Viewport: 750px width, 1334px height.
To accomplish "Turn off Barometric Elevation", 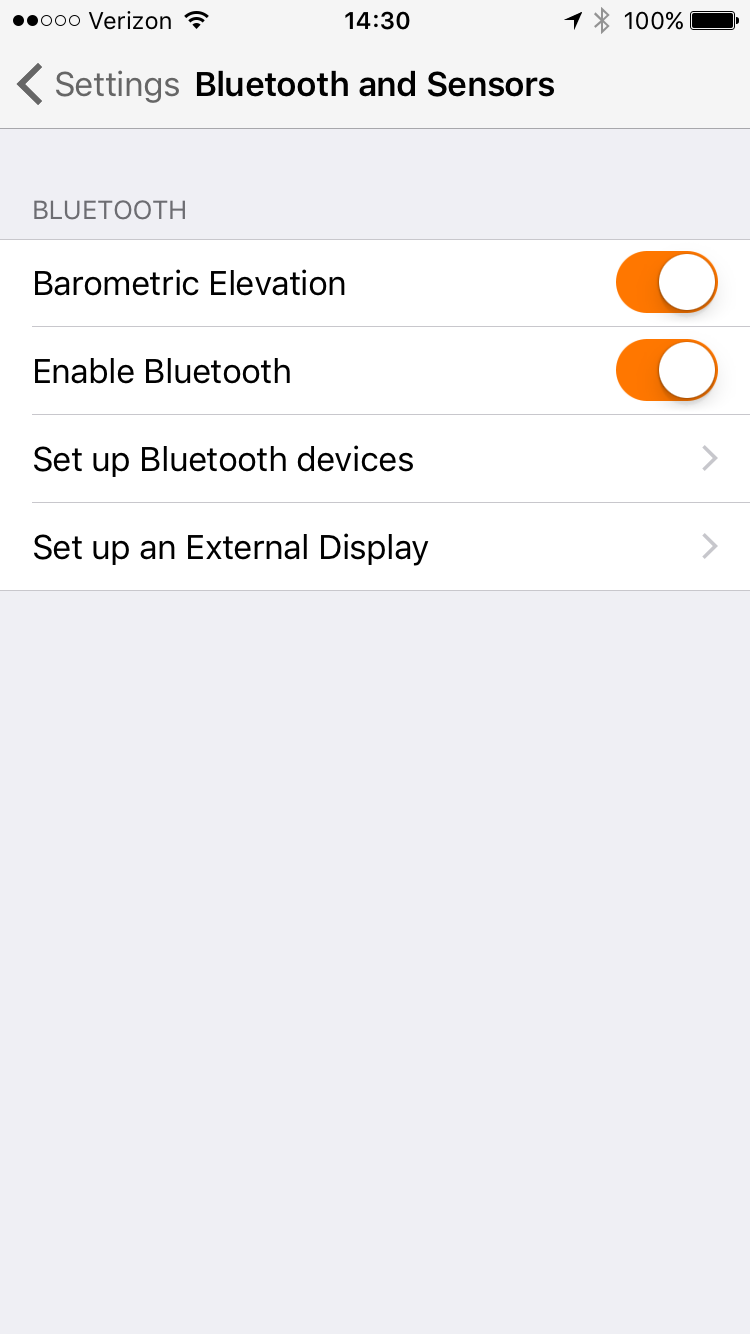I will pos(667,283).
